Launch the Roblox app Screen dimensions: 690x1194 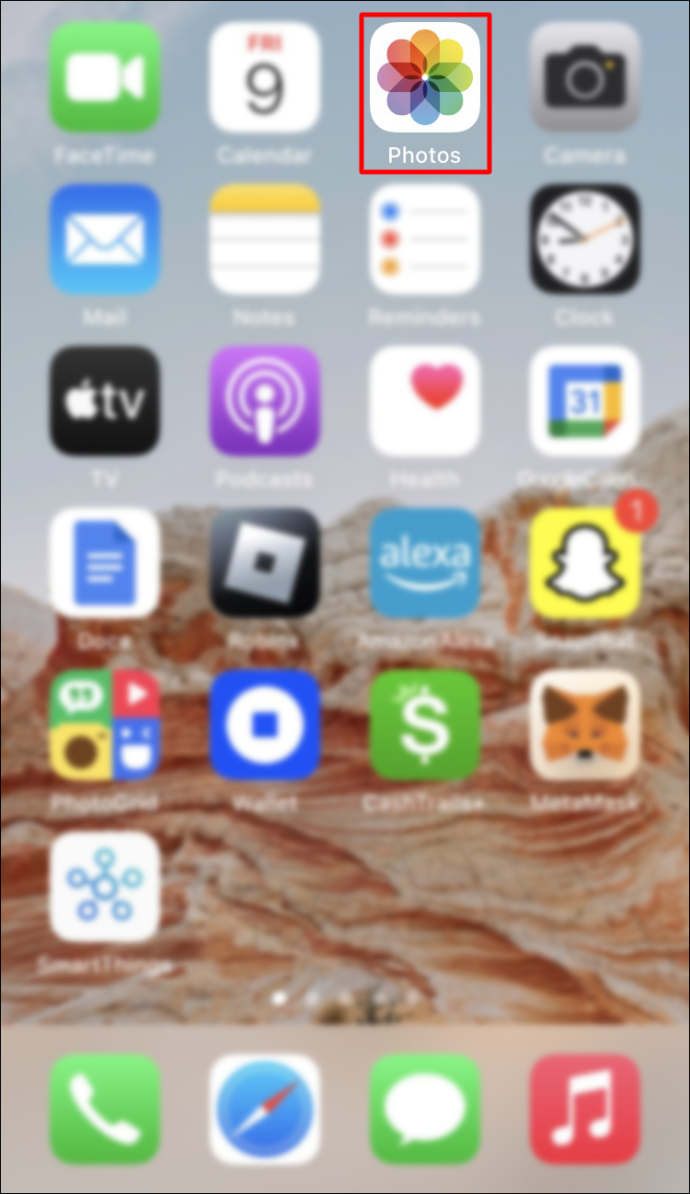pyautogui.click(x=264, y=563)
